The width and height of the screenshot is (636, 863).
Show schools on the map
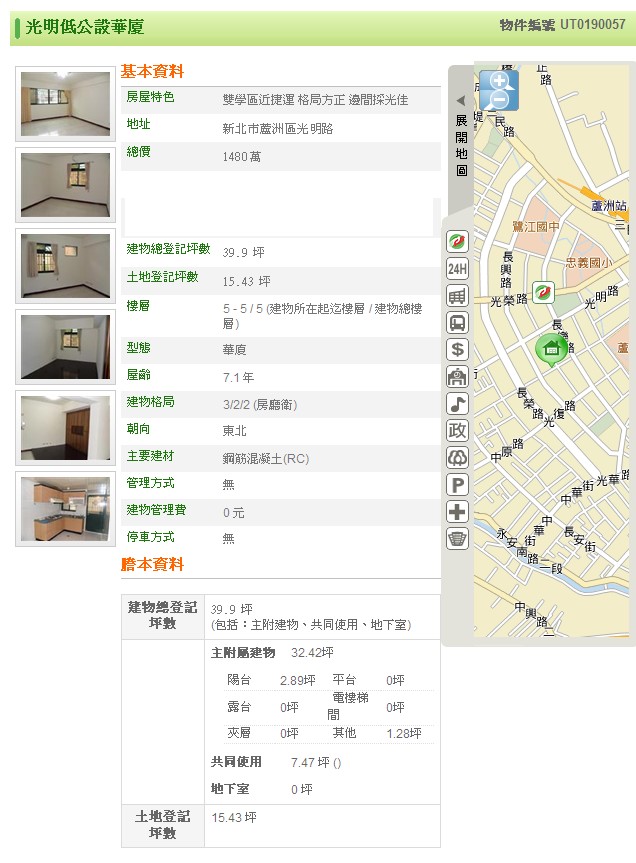coord(457,377)
